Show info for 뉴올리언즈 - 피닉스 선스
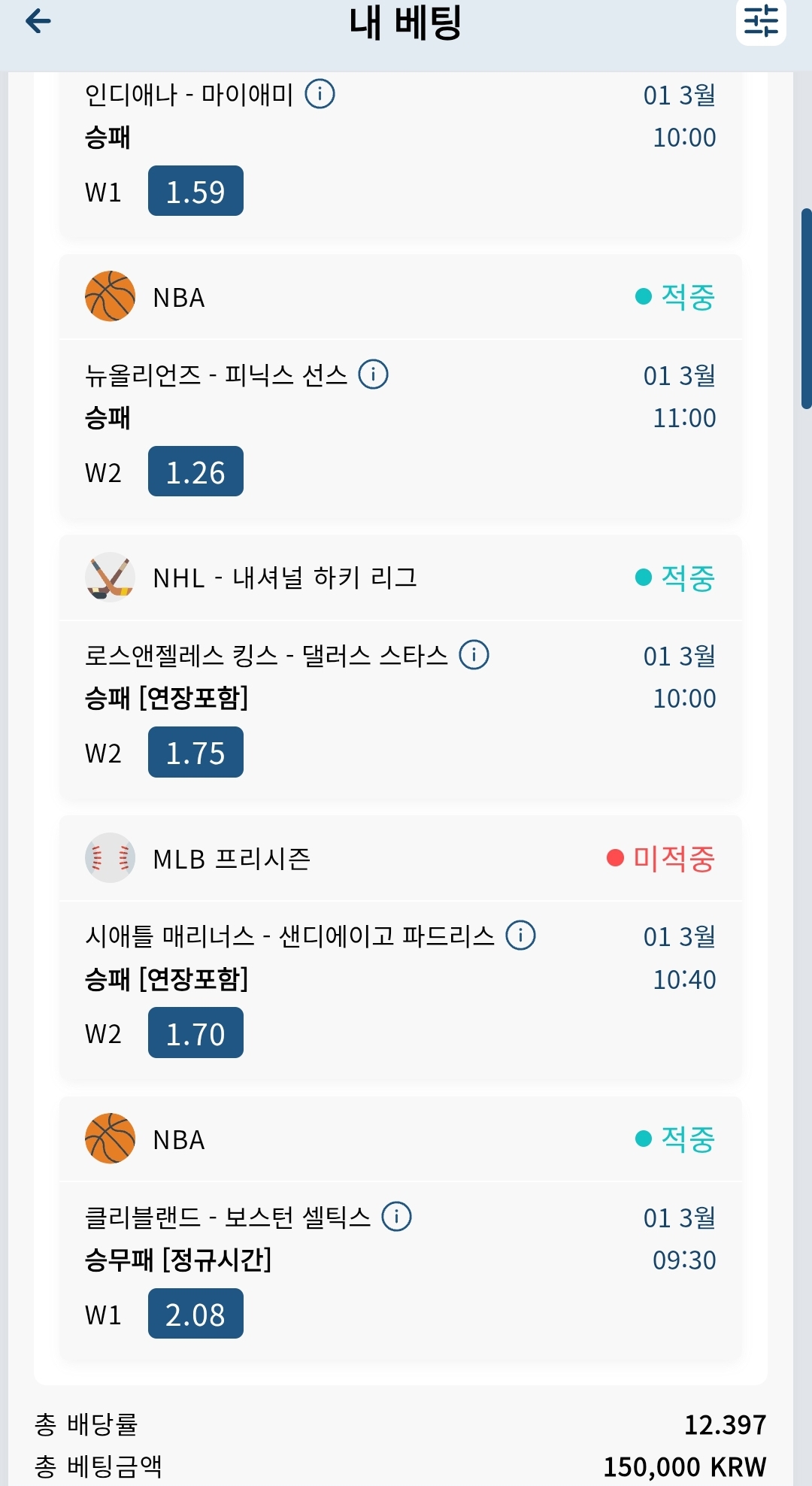The image size is (812, 1486). [373, 374]
